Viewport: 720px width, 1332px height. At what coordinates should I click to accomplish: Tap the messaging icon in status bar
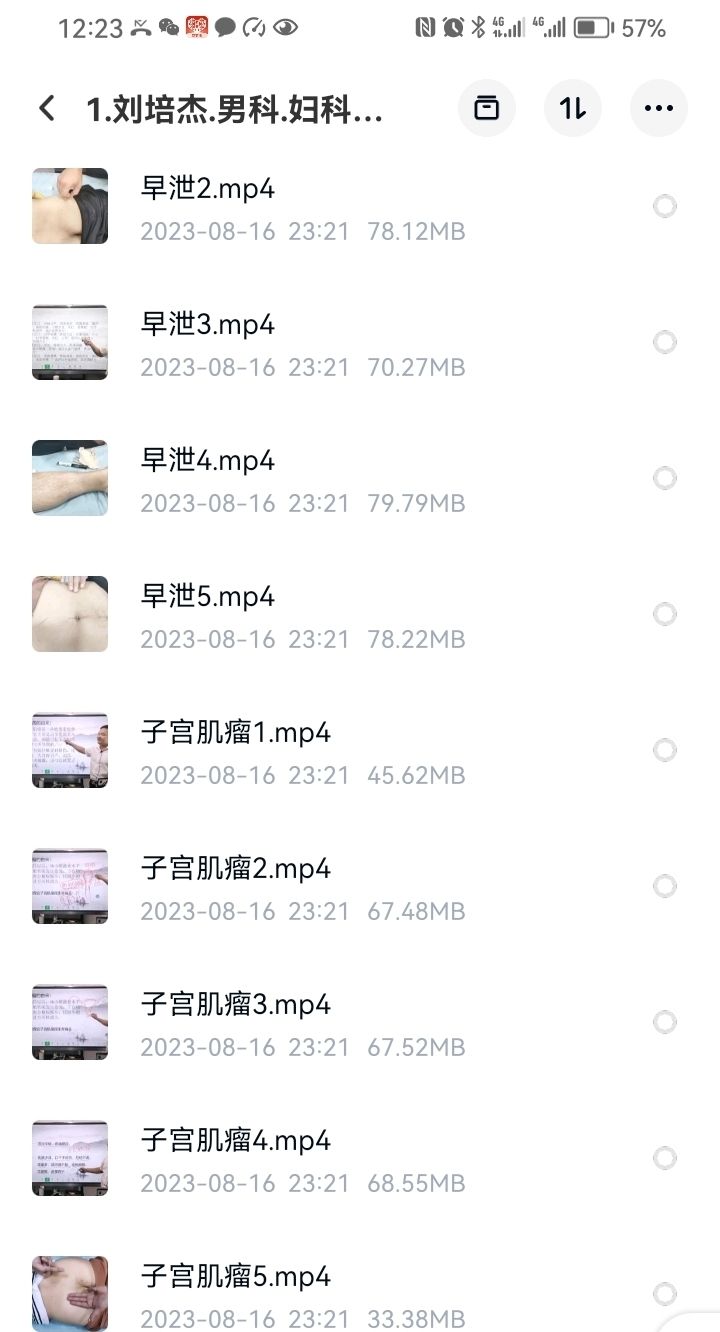pyautogui.click(x=225, y=27)
